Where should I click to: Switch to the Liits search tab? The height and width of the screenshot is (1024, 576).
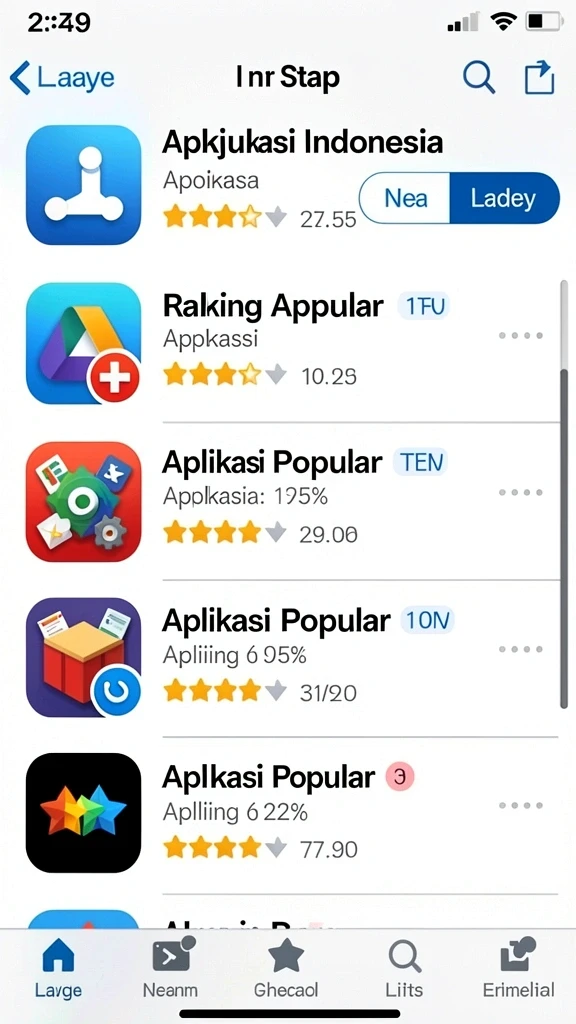(404, 969)
